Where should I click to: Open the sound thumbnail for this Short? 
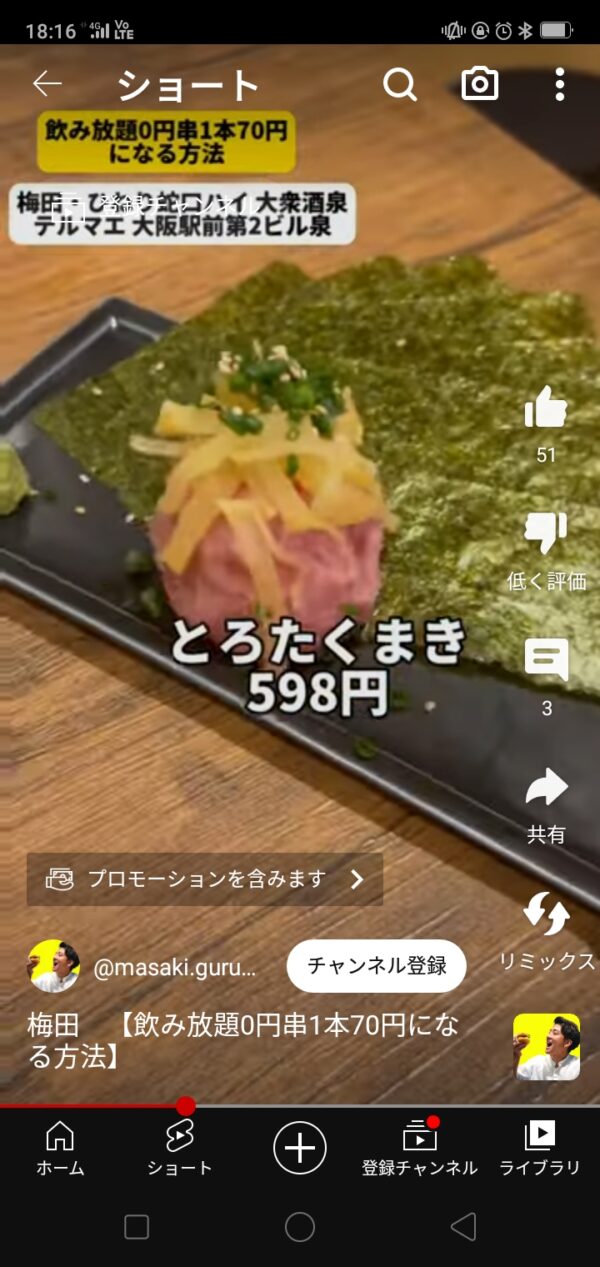pyautogui.click(x=546, y=1047)
